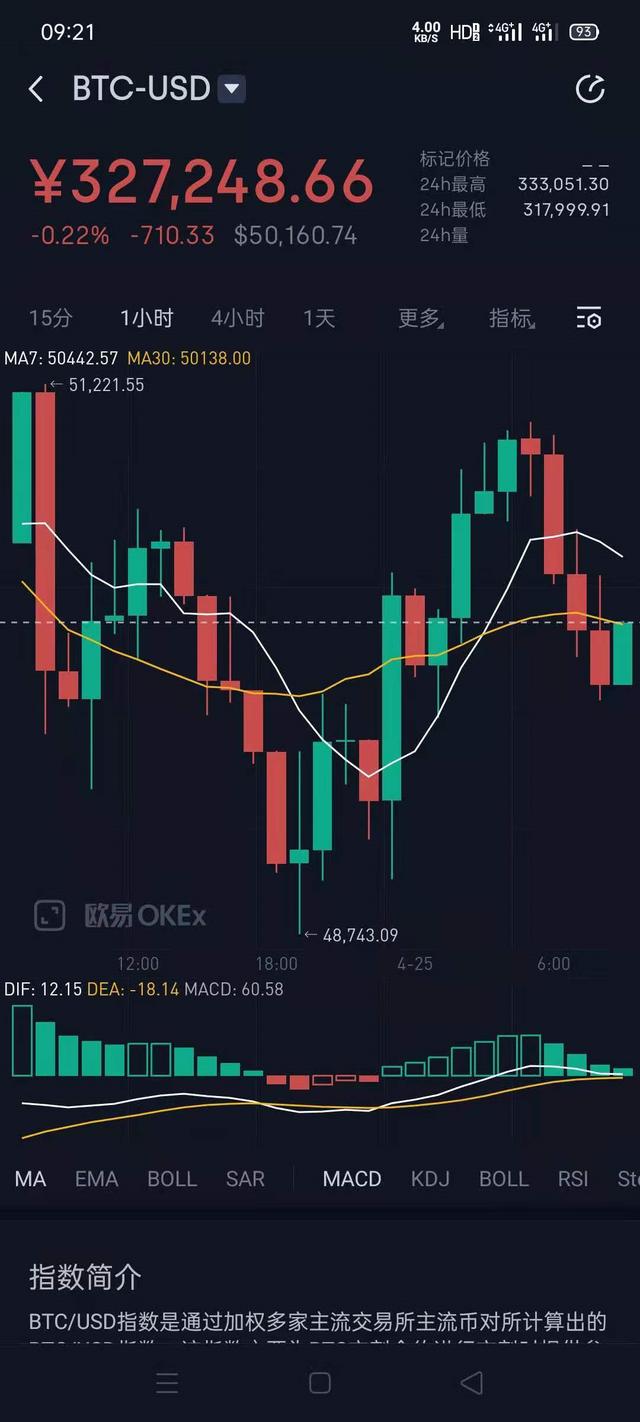Switch chart to 4小时 interval
The height and width of the screenshot is (1422, 640).
[x=237, y=318]
